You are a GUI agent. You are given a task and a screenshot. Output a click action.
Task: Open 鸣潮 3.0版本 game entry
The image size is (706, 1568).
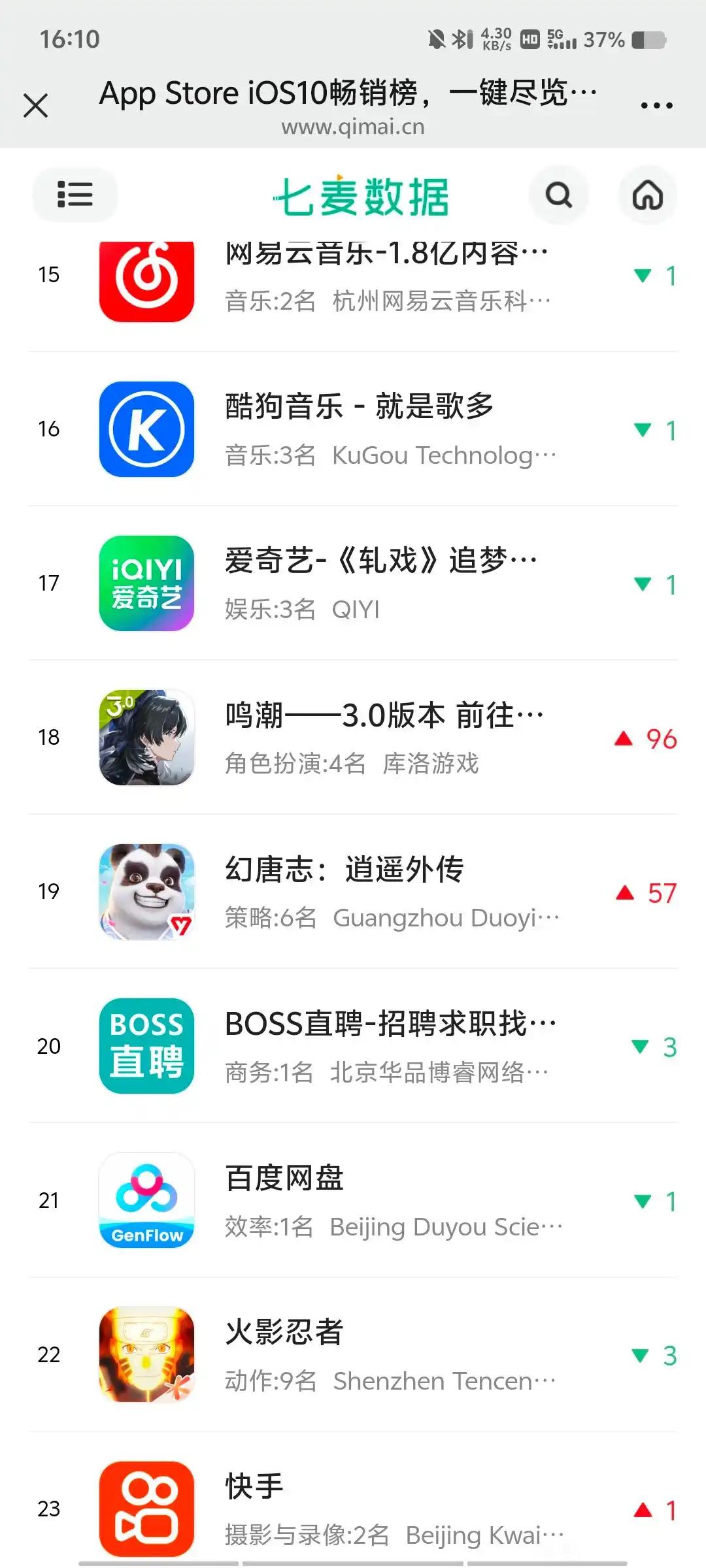[x=353, y=738]
